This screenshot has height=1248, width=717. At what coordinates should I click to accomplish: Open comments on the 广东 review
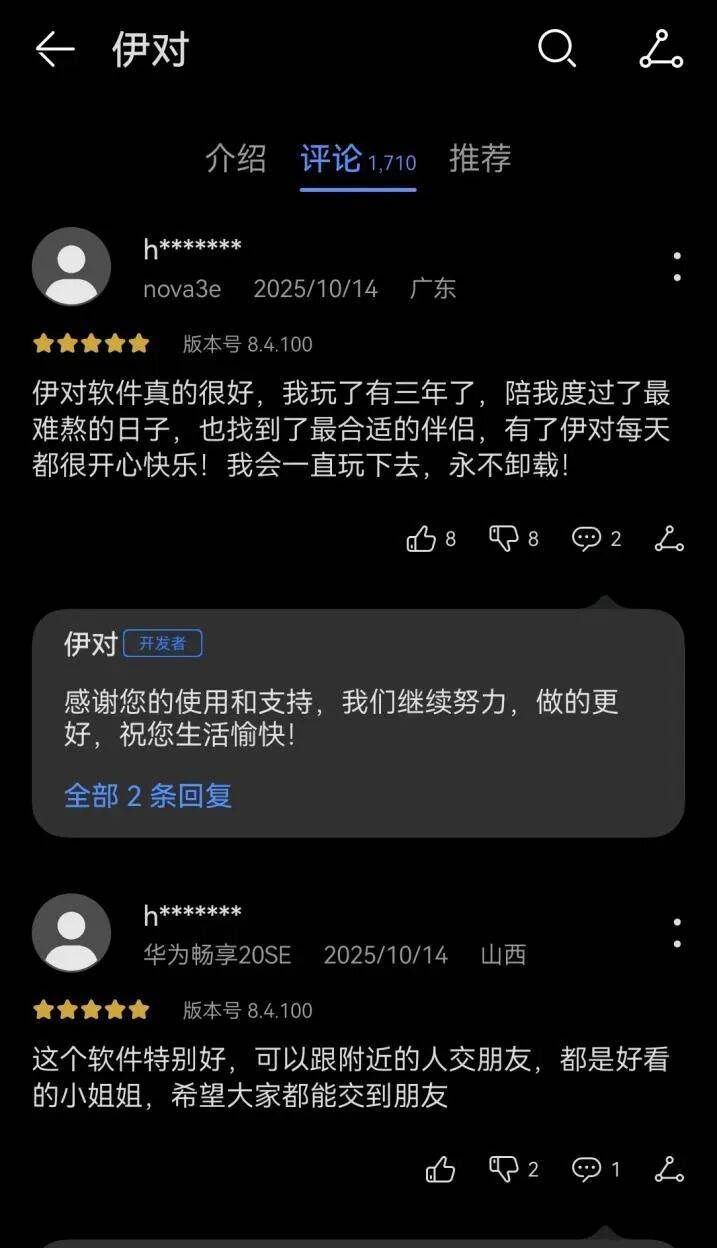[x=586, y=539]
